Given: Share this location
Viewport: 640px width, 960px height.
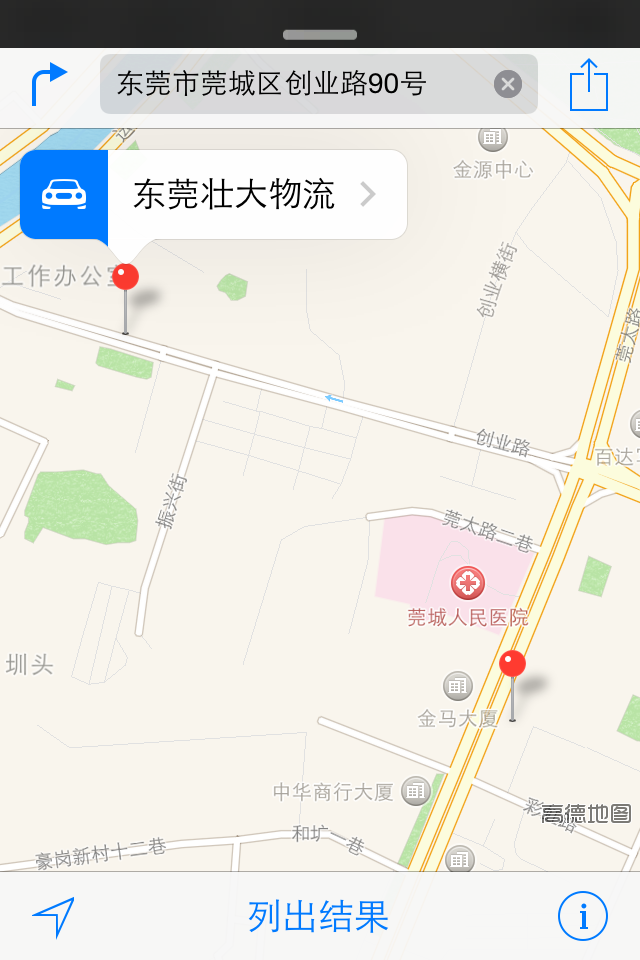Looking at the screenshot, I should coord(588,85).
